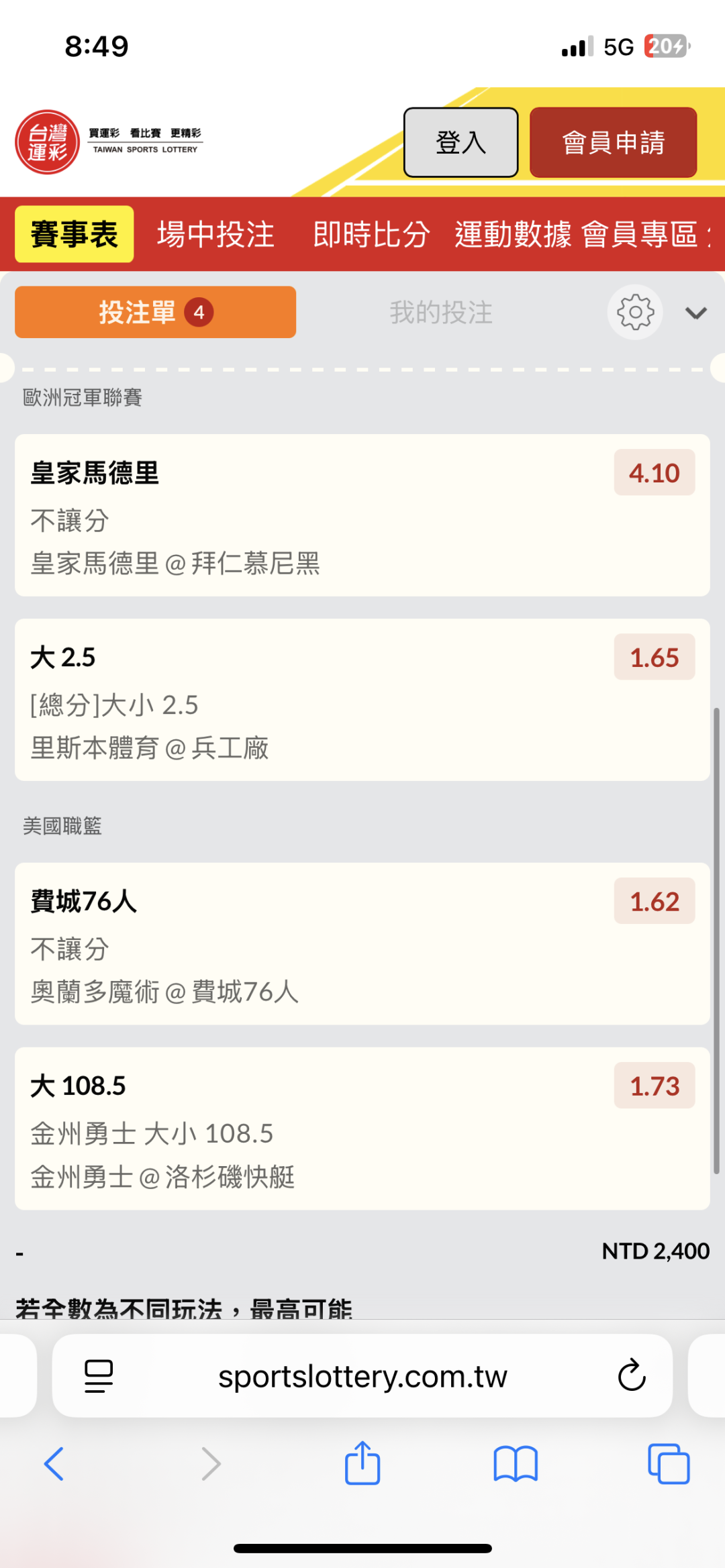Tap the sportslottery.com.tw address bar
725x1568 pixels.
[x=362, y=1376]
